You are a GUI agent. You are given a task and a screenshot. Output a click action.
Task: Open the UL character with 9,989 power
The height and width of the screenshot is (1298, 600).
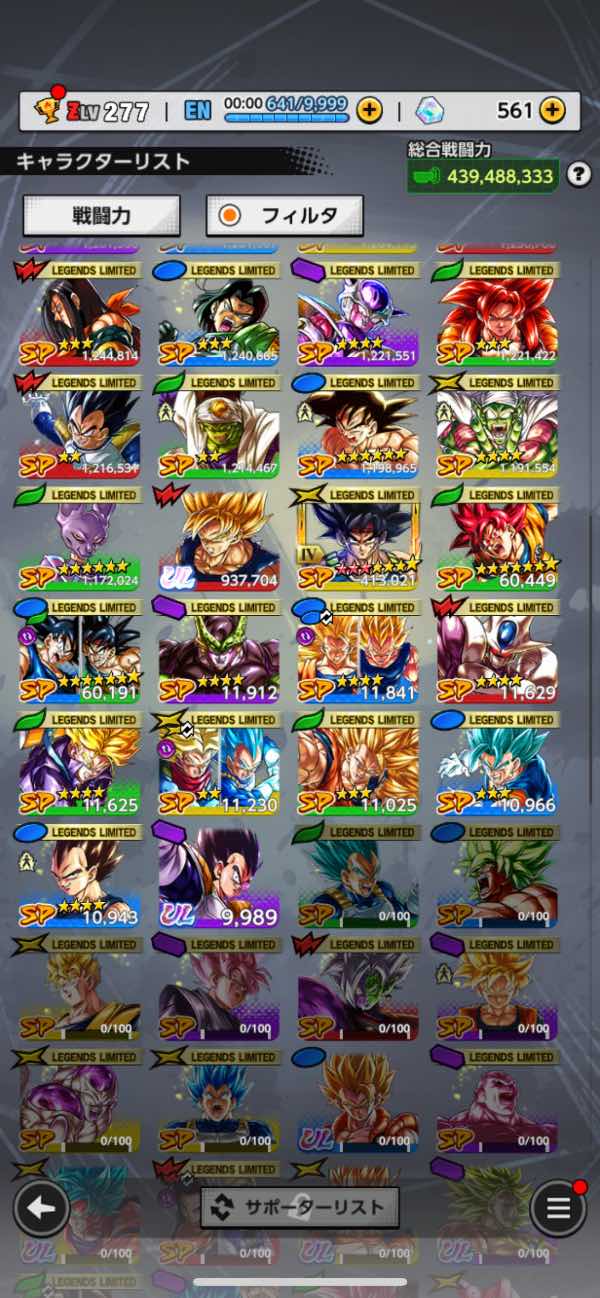pos(219,877)
